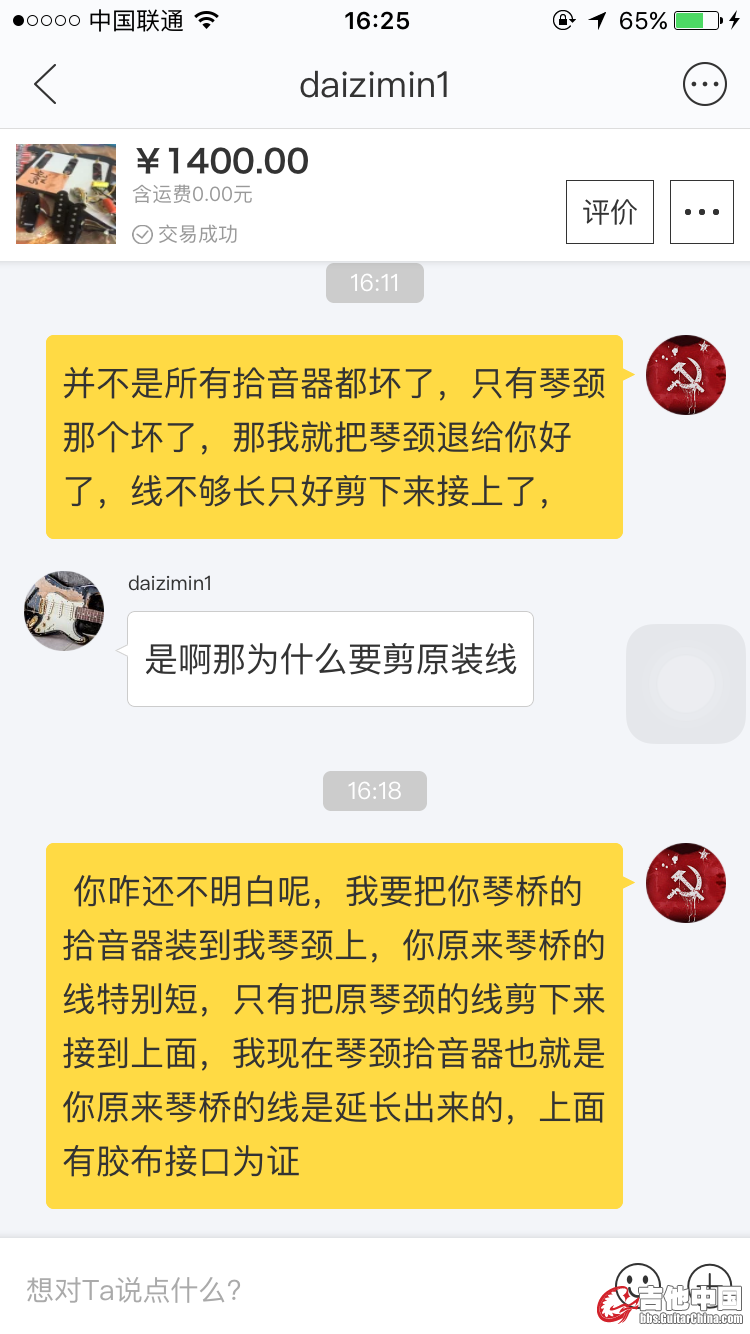Focus the 想对Ta说点什么 message field
This screenshot has width=750, height=1334.
tap(300, 1289)
